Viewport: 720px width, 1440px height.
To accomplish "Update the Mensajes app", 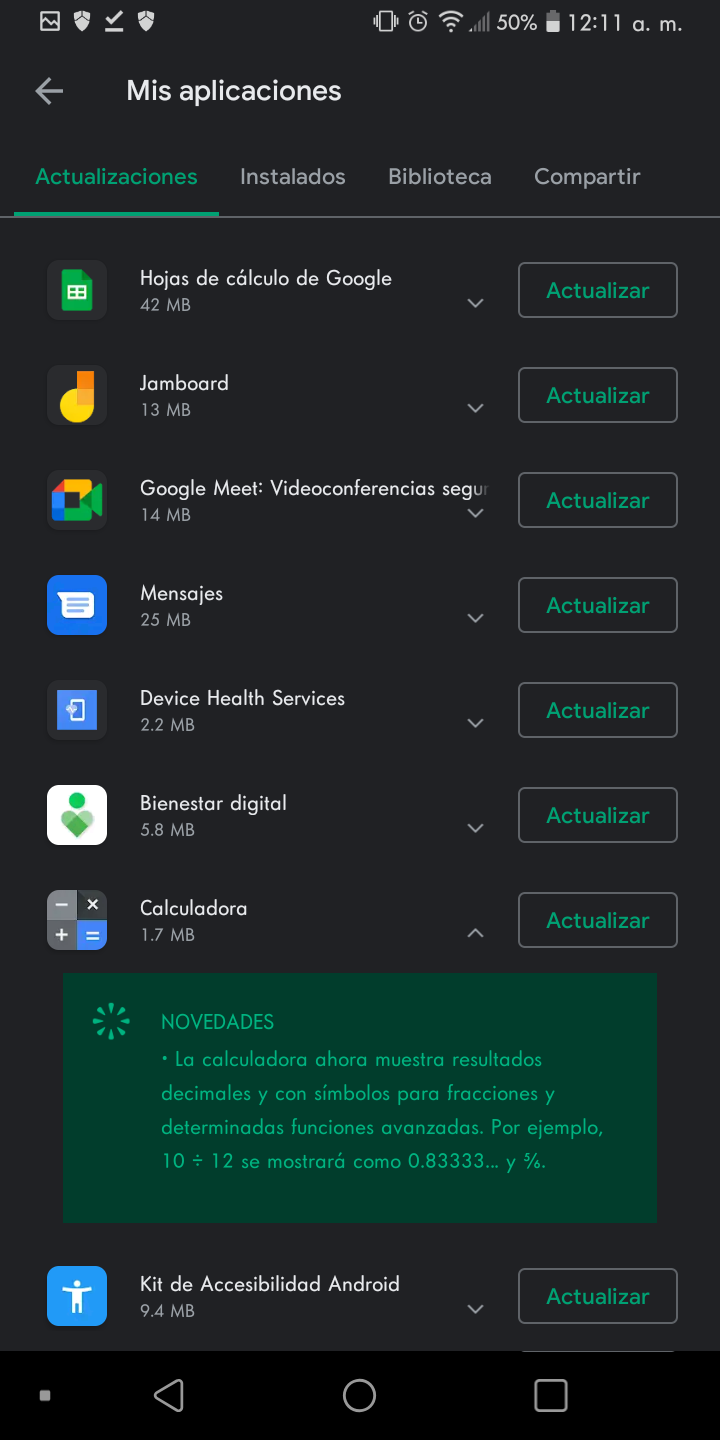I will point(597,605).
